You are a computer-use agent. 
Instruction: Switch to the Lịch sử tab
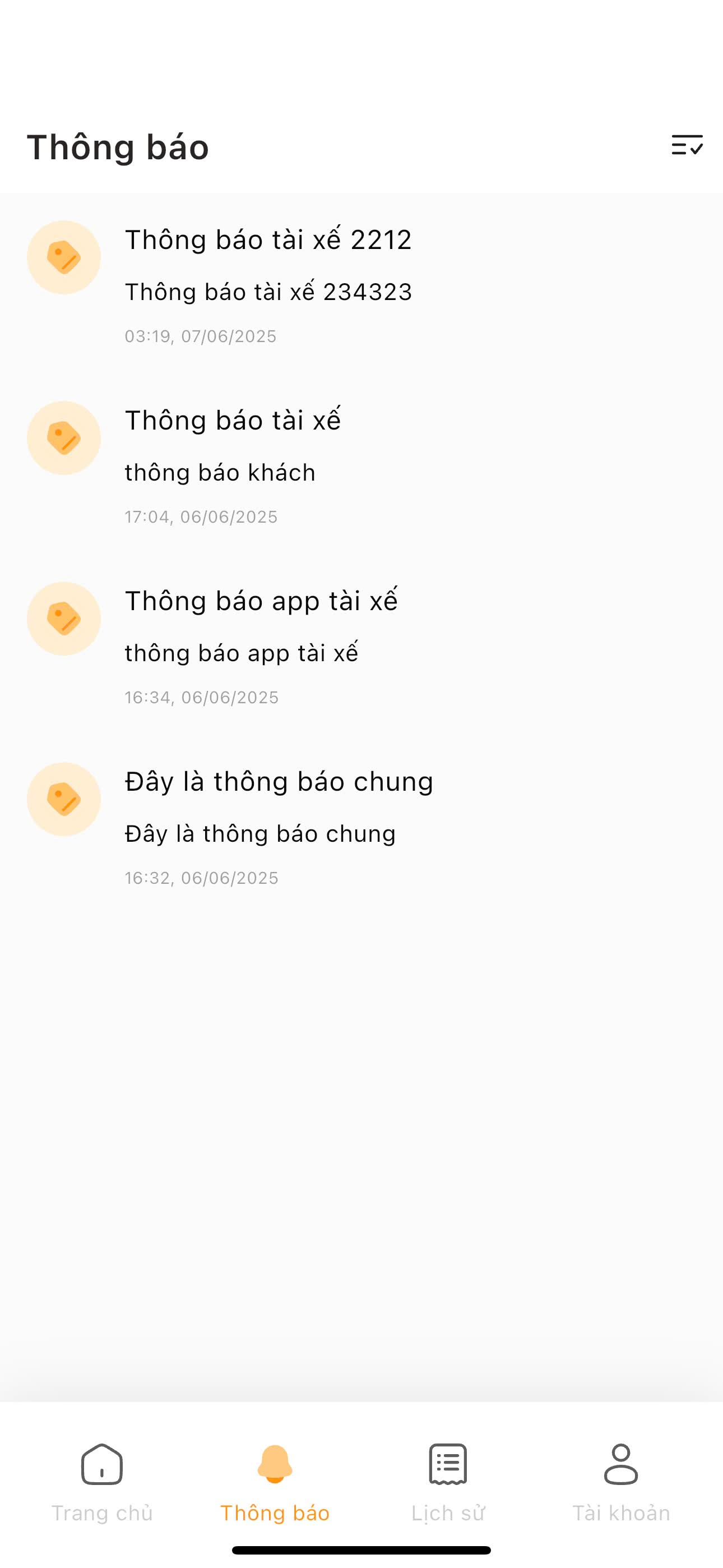(x=448, y=1482)
